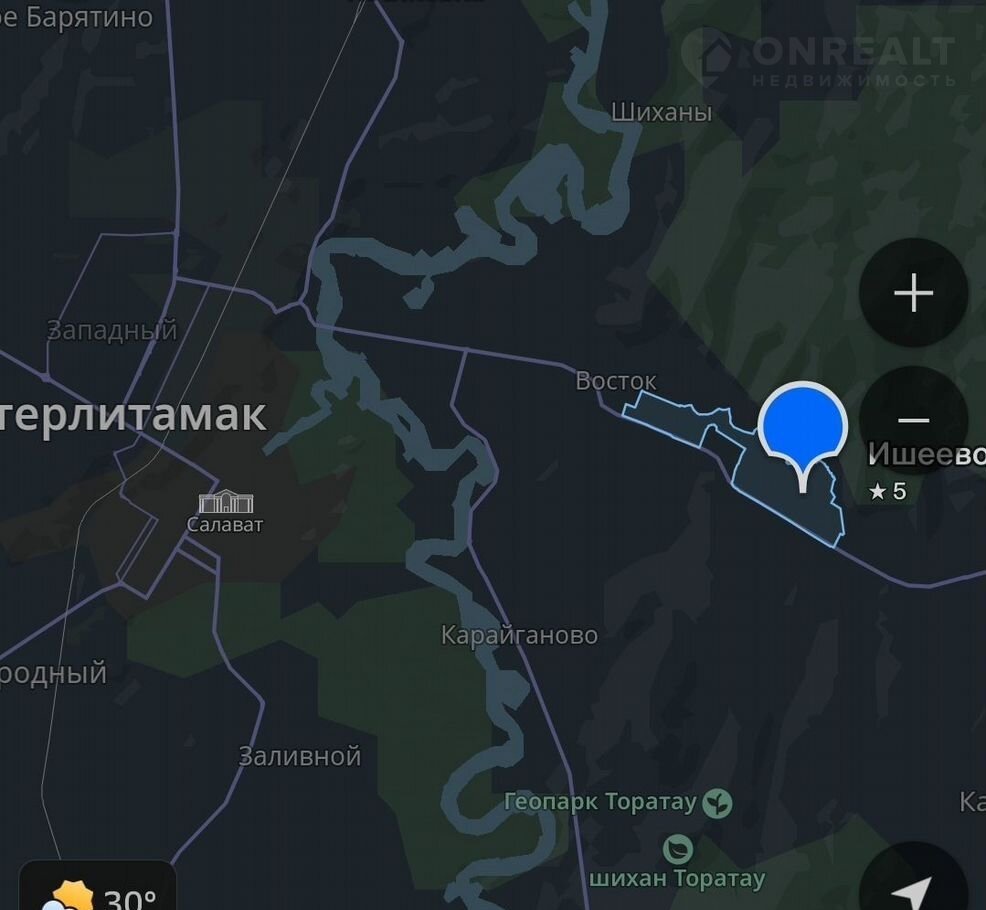Select the шихан Торатау marker
Image resolution: width=986 pixels, height=910 pixels.
tap(678, 851)
